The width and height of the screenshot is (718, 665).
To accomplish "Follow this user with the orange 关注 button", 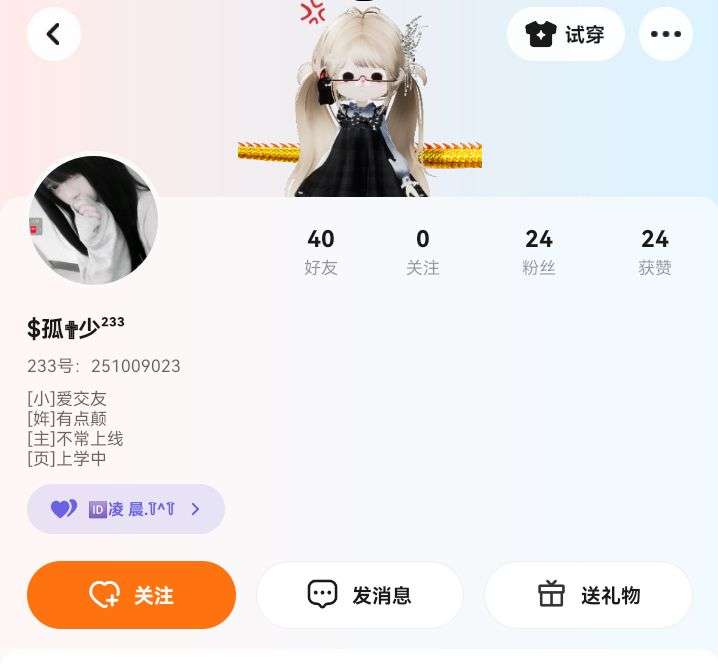I will (131, 595).
